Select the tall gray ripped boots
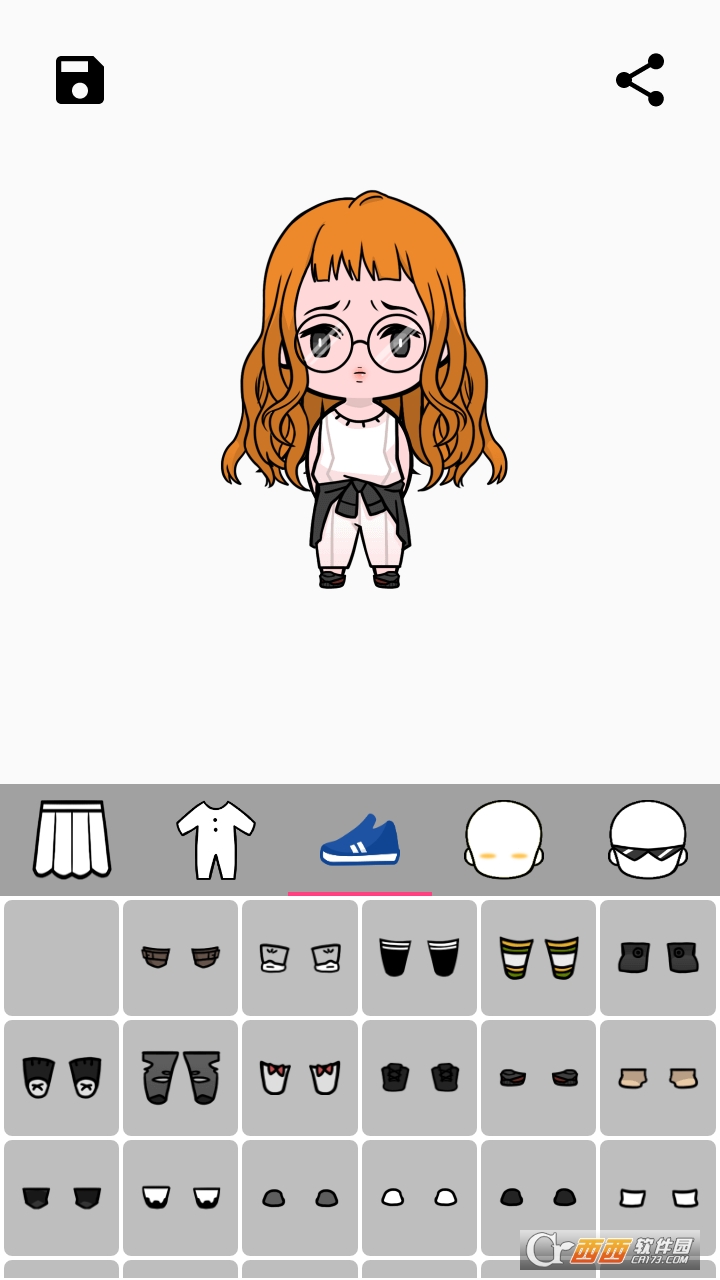Image resolution: width=720 pixels, height=1280 pixels. (180, 1077)
